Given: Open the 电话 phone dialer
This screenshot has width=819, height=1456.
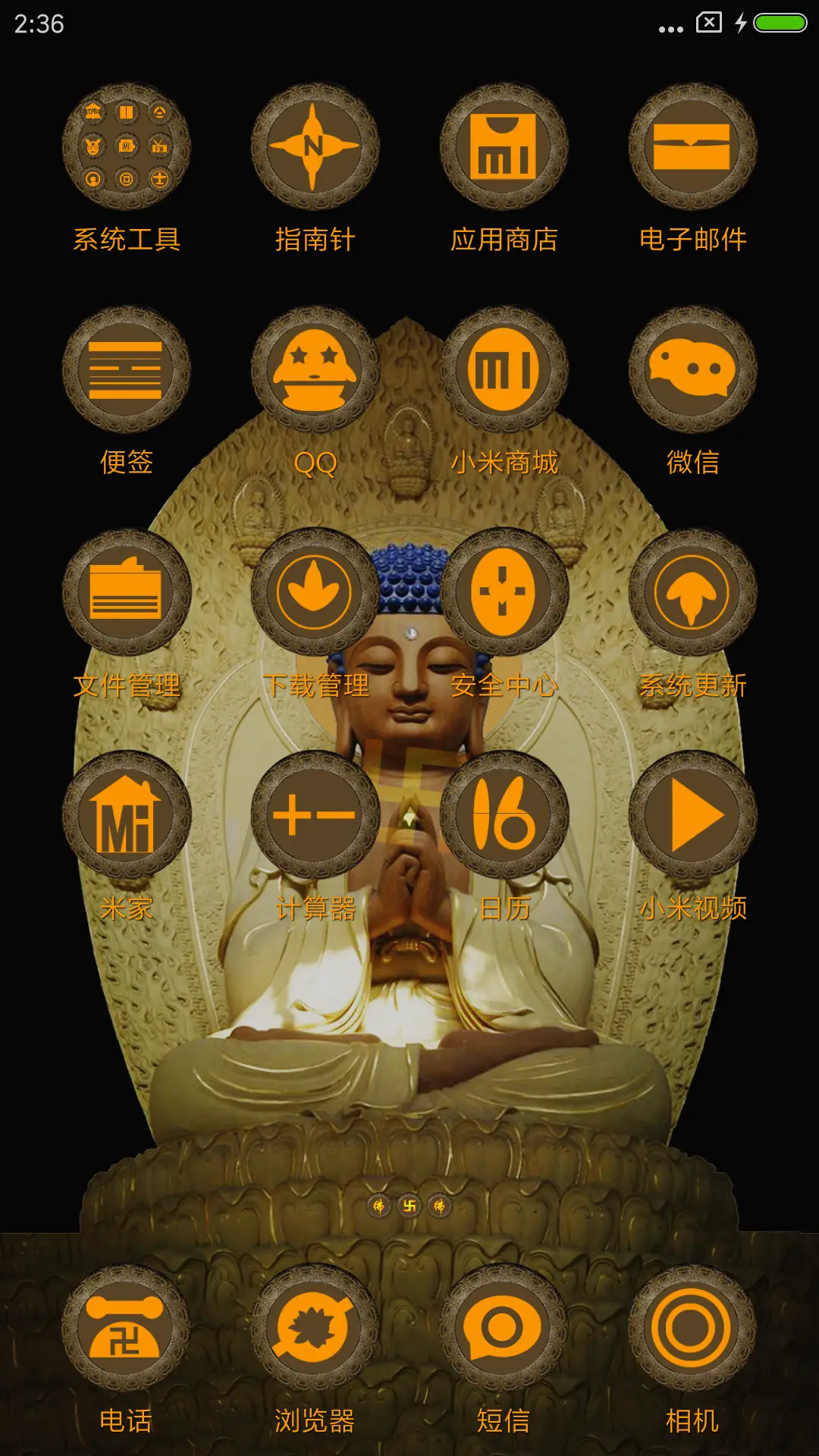Looking at the screenshot, I should 126,1328.
